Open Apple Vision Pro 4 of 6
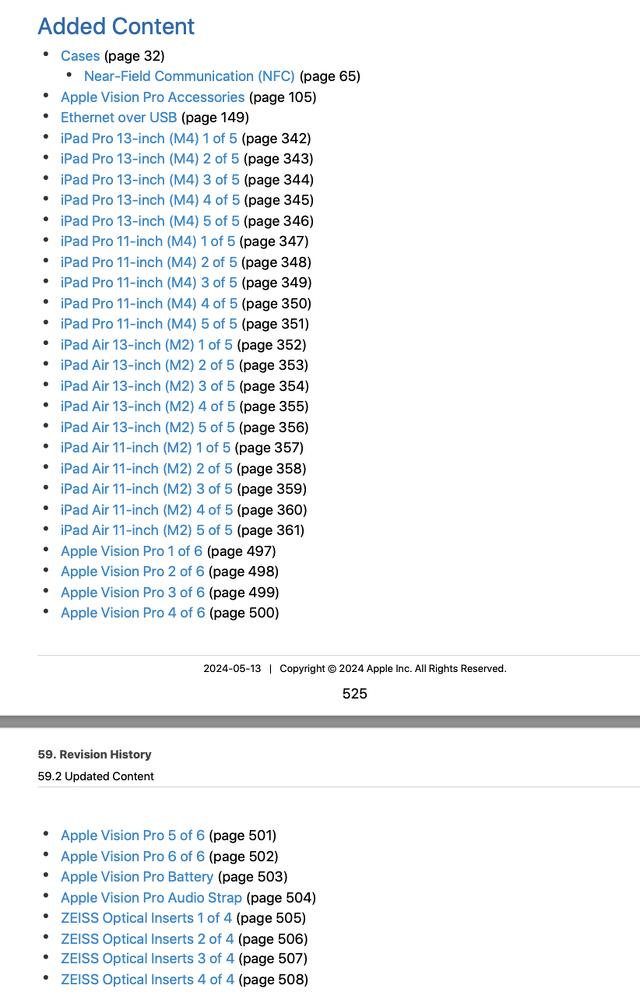The height and width of the screenshot is (1003, 640). pos(132,613)
